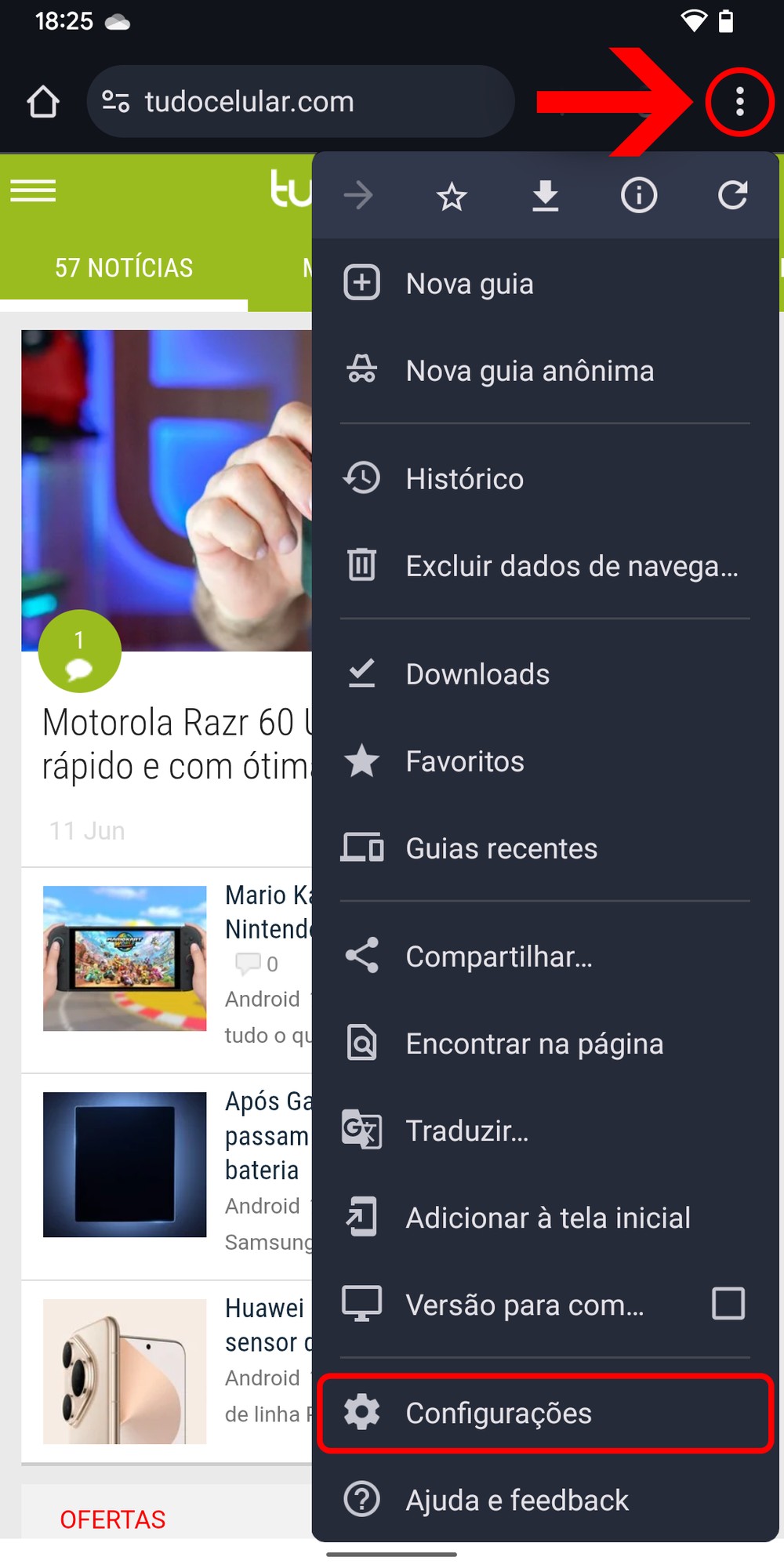
Task: Reload the current page
Action: coord(732,196)
